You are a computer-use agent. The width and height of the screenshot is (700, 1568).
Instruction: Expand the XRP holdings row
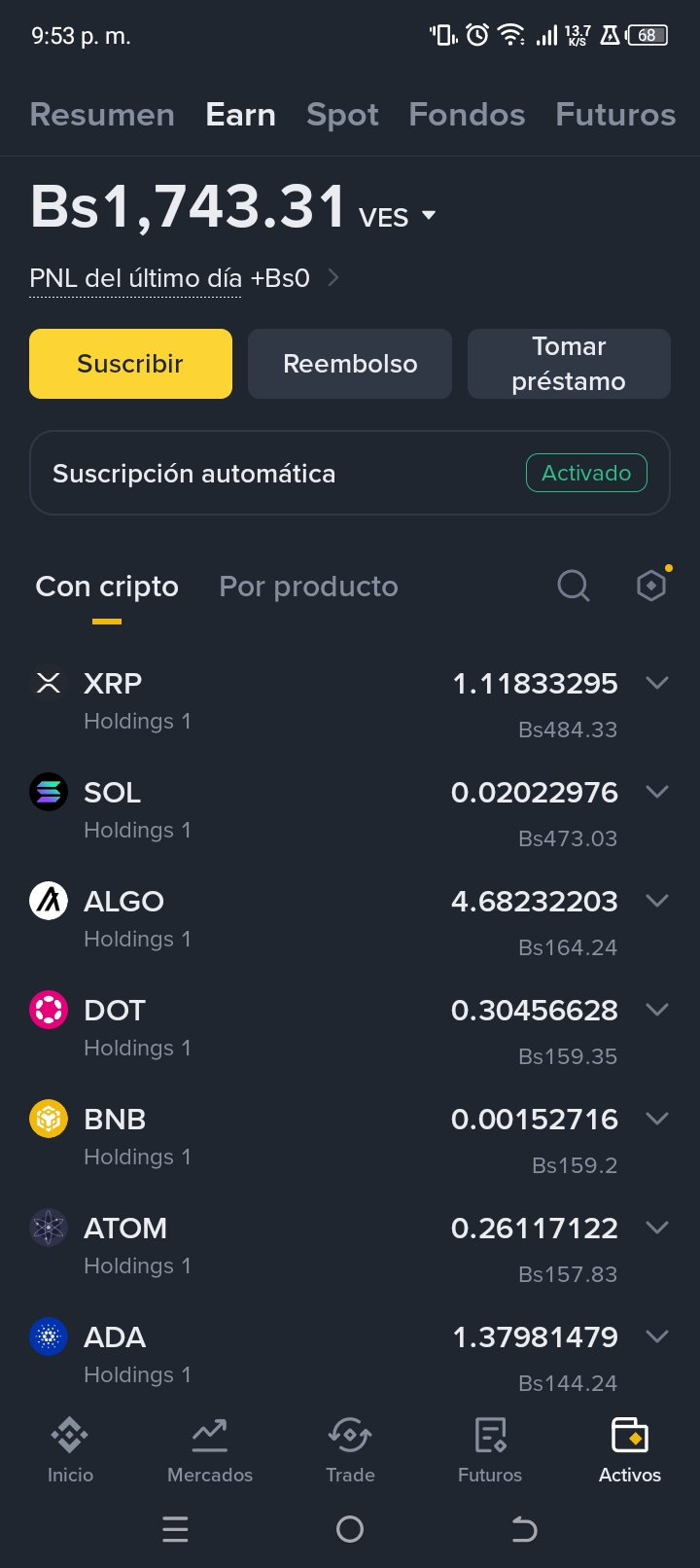click(657, 684)
